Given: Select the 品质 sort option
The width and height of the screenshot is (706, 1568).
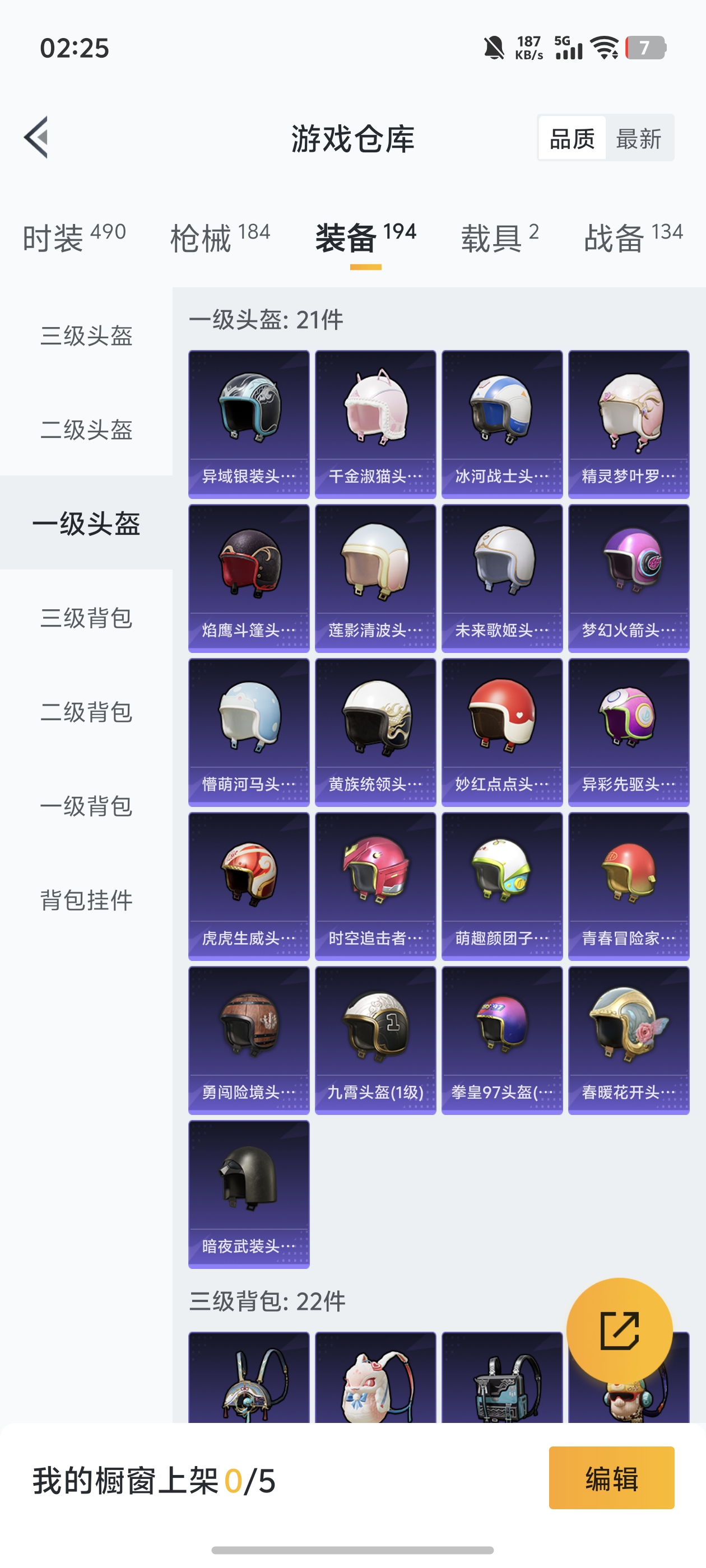Looking at the screenshot, I should [572, 139].
